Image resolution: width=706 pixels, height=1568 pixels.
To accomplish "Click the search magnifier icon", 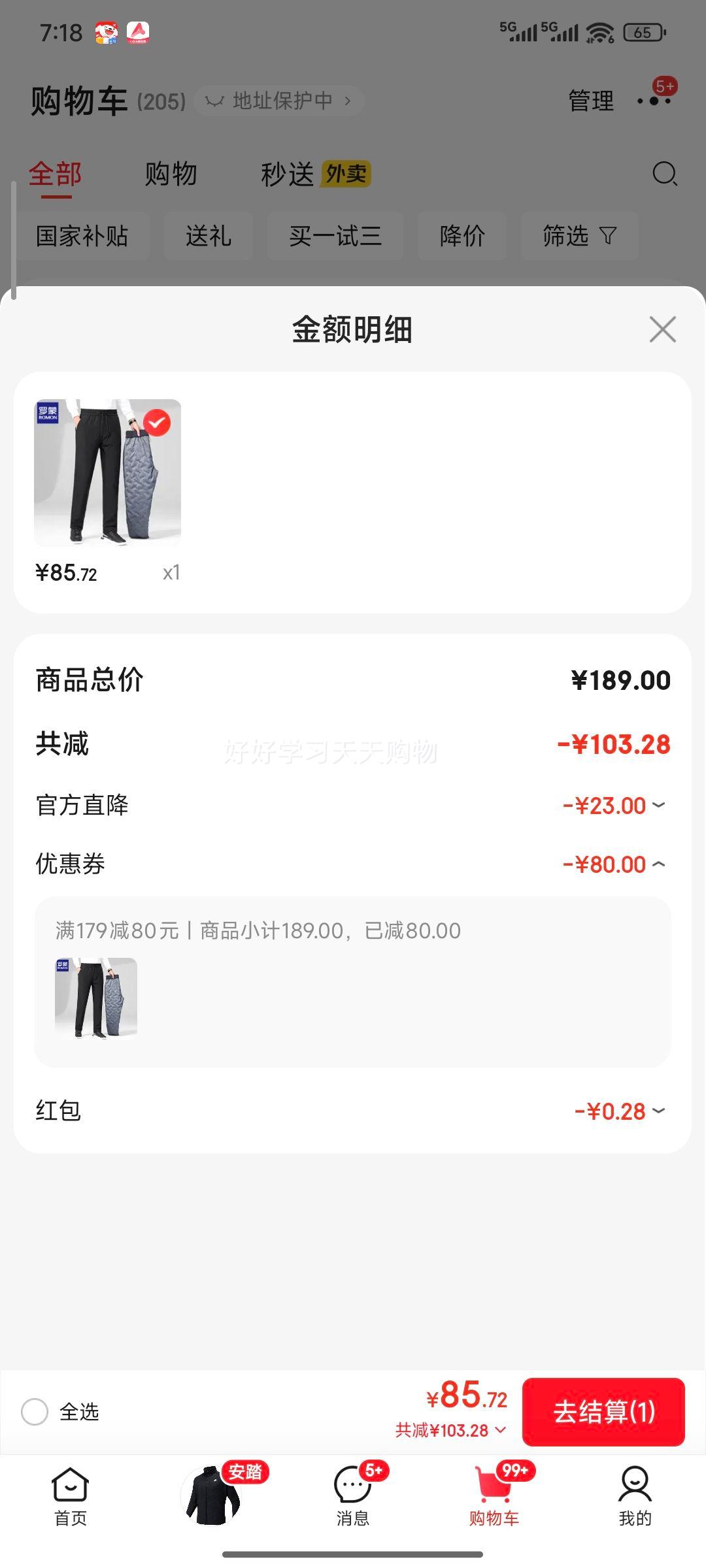I will [x=665, y=174].
